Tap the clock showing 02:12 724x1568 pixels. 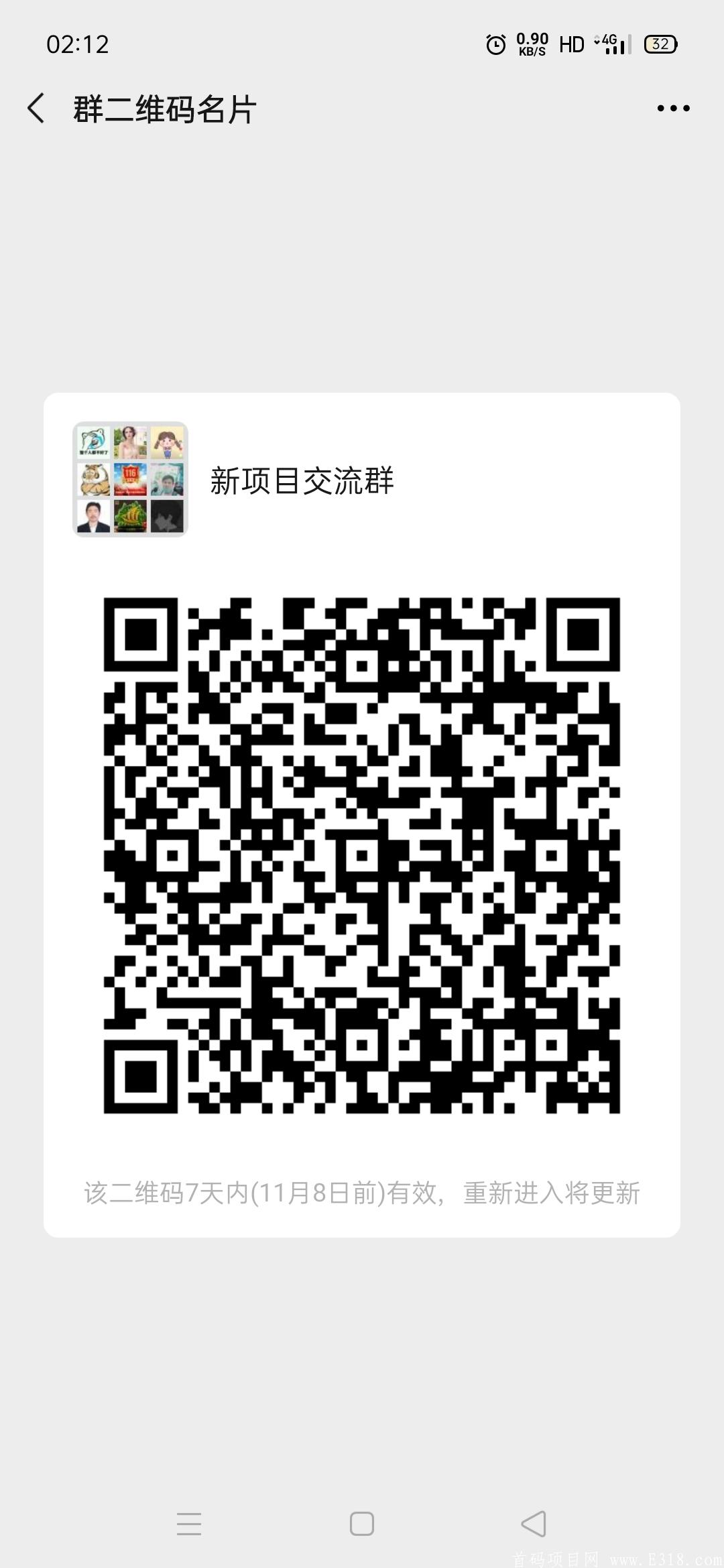pos(76,44)
